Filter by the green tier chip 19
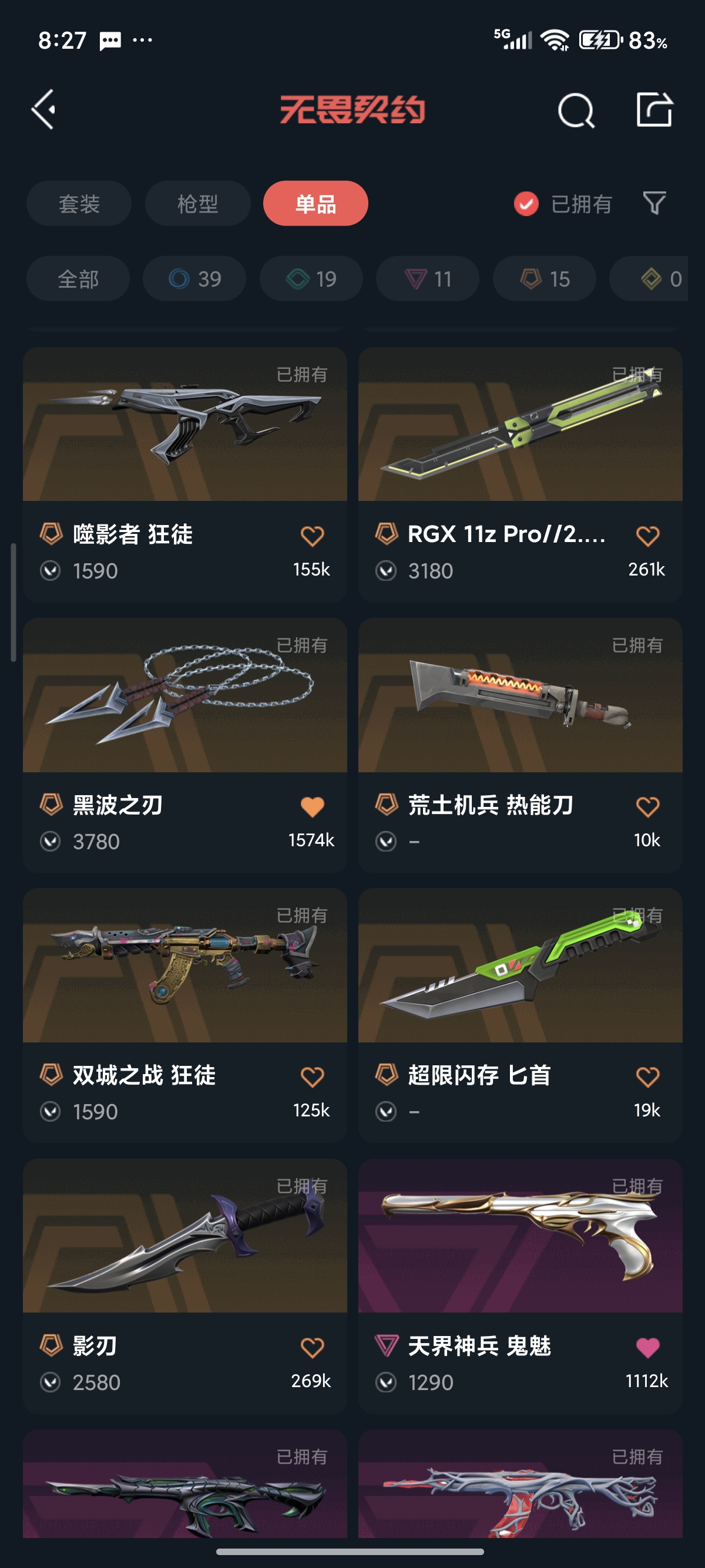Screen dimensions: 705x1568 (311, 280)
